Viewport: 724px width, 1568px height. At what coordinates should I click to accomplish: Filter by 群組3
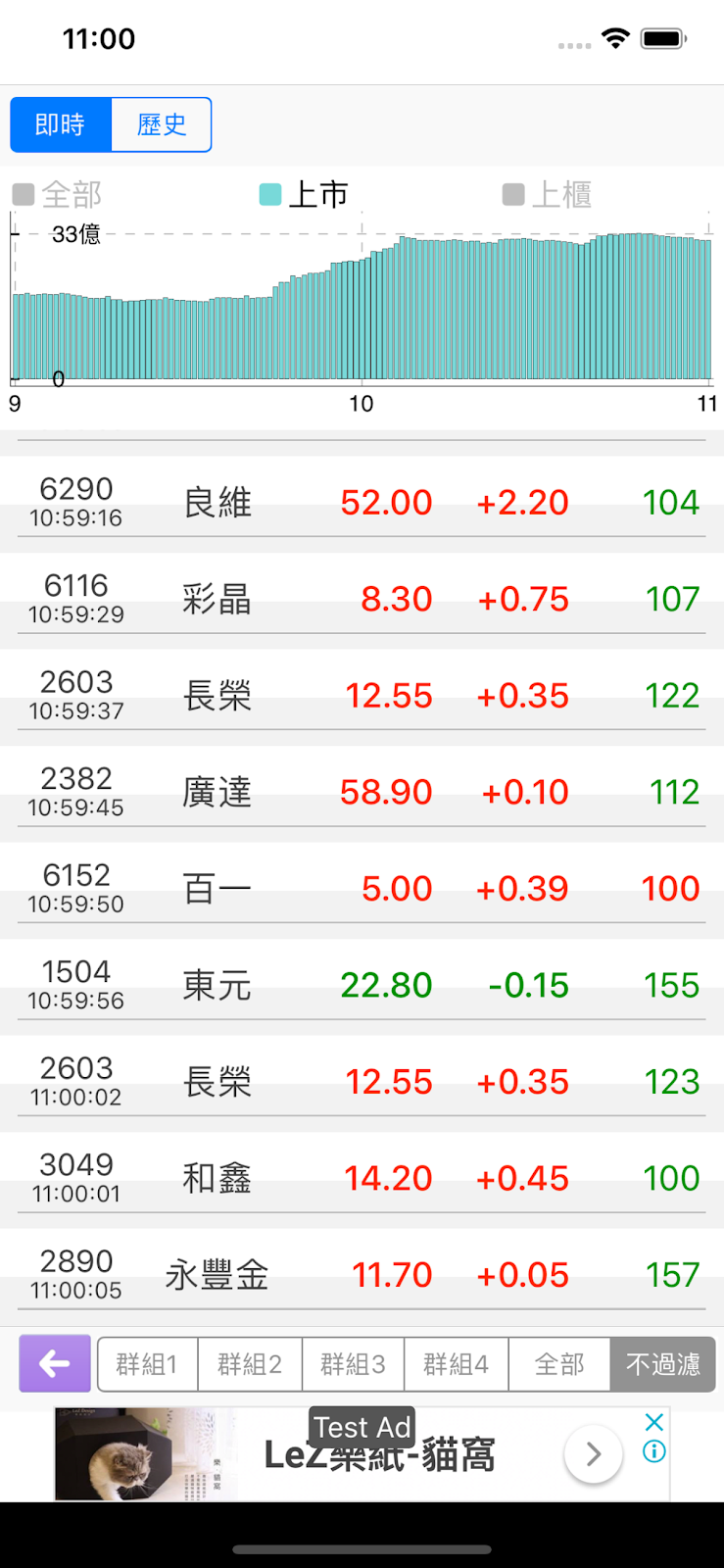point(353,1364)
